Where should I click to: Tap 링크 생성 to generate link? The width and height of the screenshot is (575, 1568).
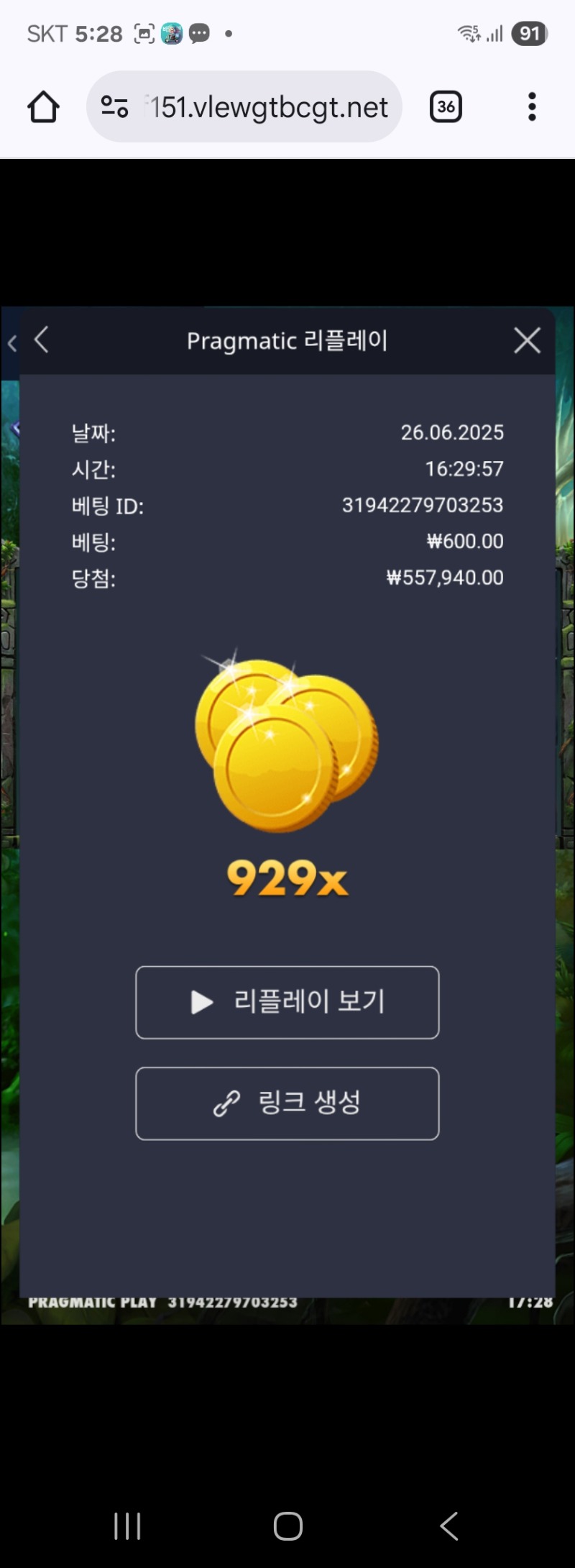(287, 1103)
